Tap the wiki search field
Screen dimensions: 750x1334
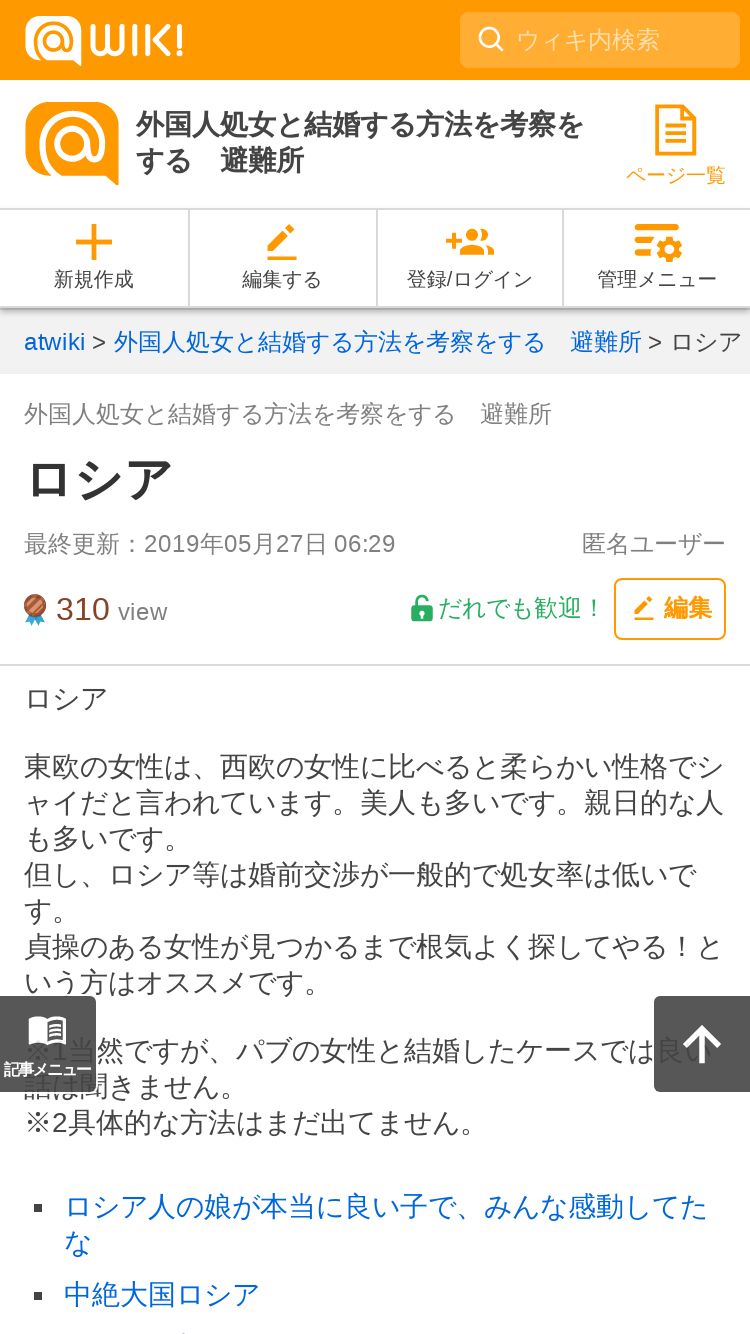[600, 40]
